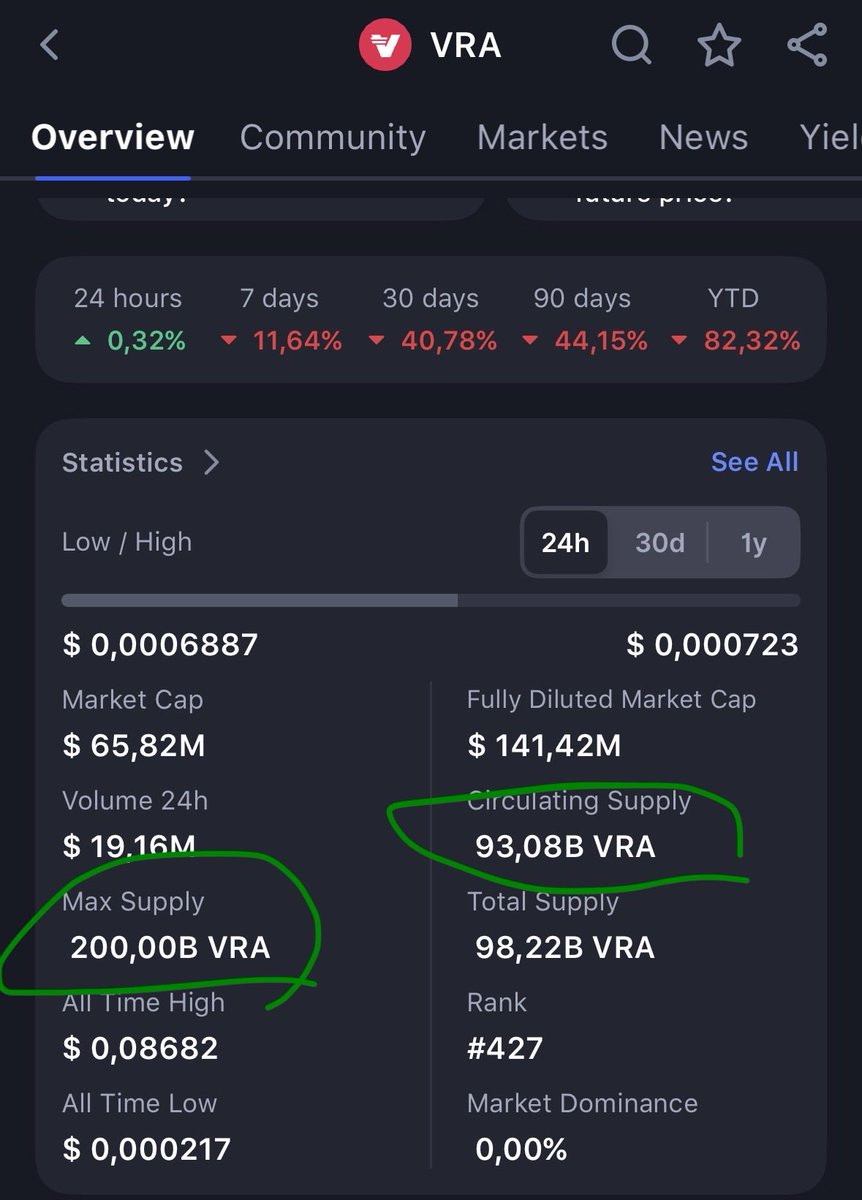
Task: Tap See All statistics link
Action: [754, 462]
